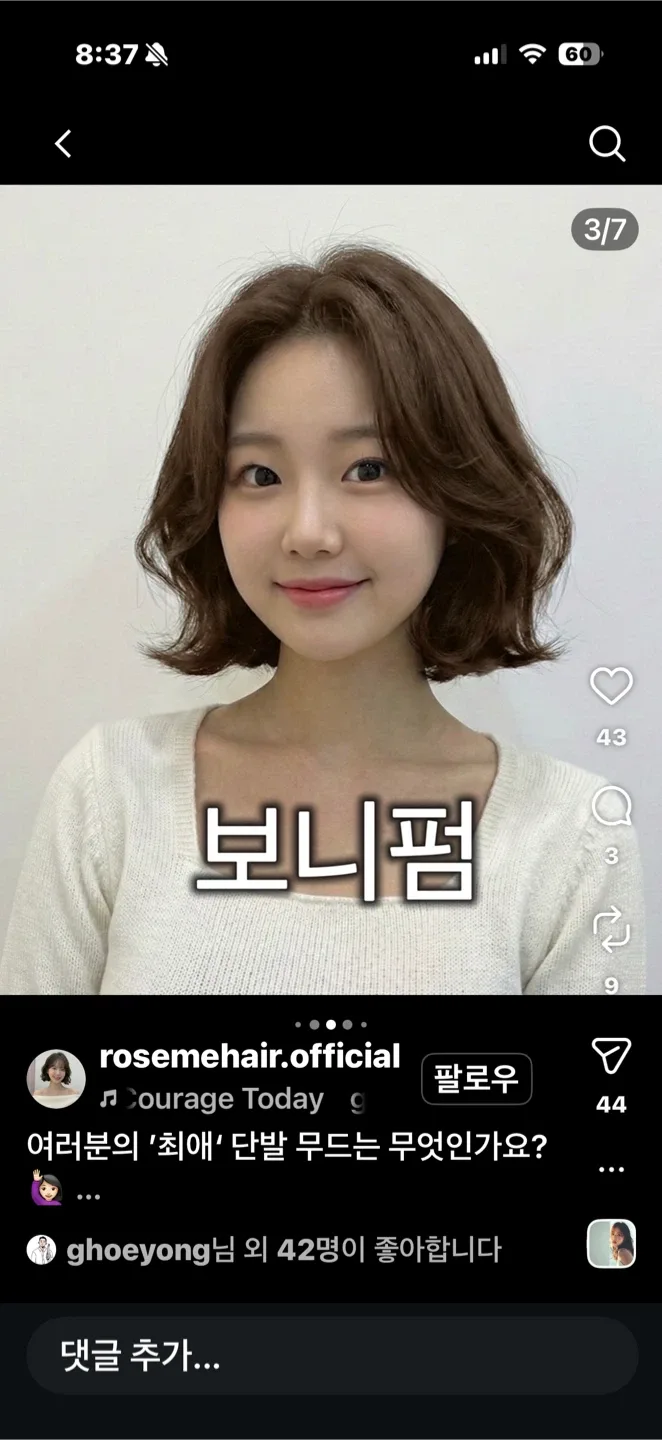This screenshot has height=1440, width=662.
Task: Open the three-dot more options menu
Action: [611, 1169]
